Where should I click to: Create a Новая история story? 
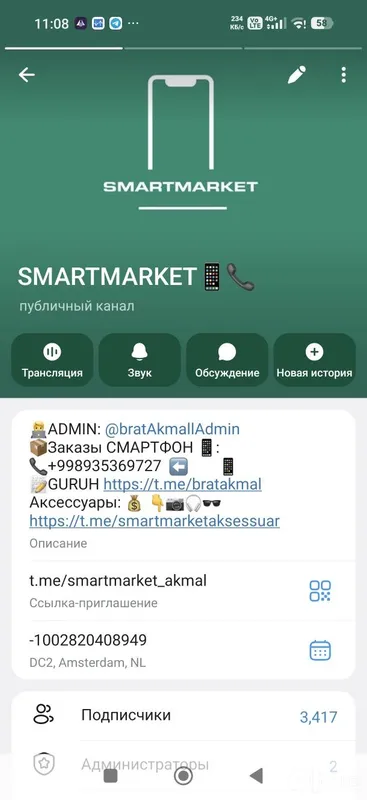[x=314, y=360]
